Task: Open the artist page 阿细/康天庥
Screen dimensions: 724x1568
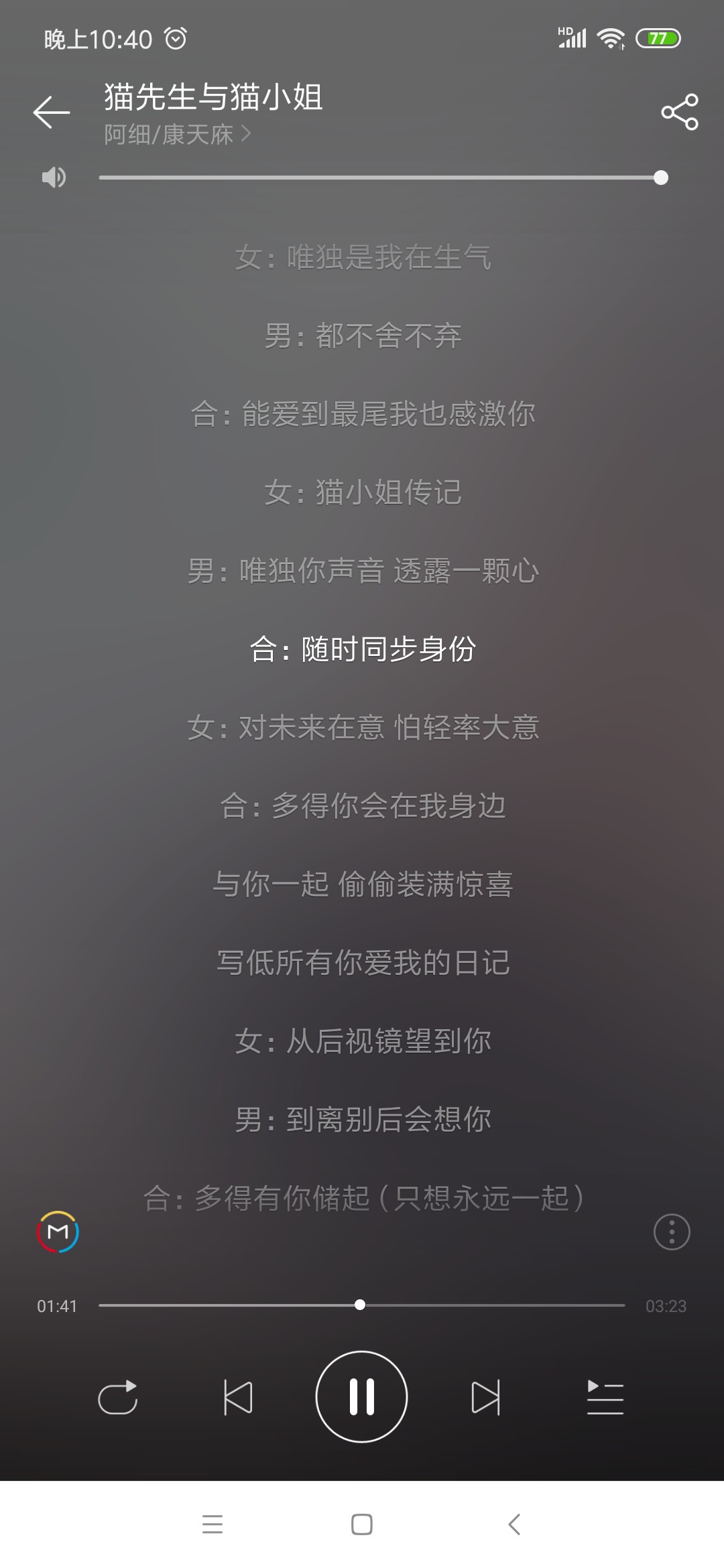Action: click(x=177, y=135)
